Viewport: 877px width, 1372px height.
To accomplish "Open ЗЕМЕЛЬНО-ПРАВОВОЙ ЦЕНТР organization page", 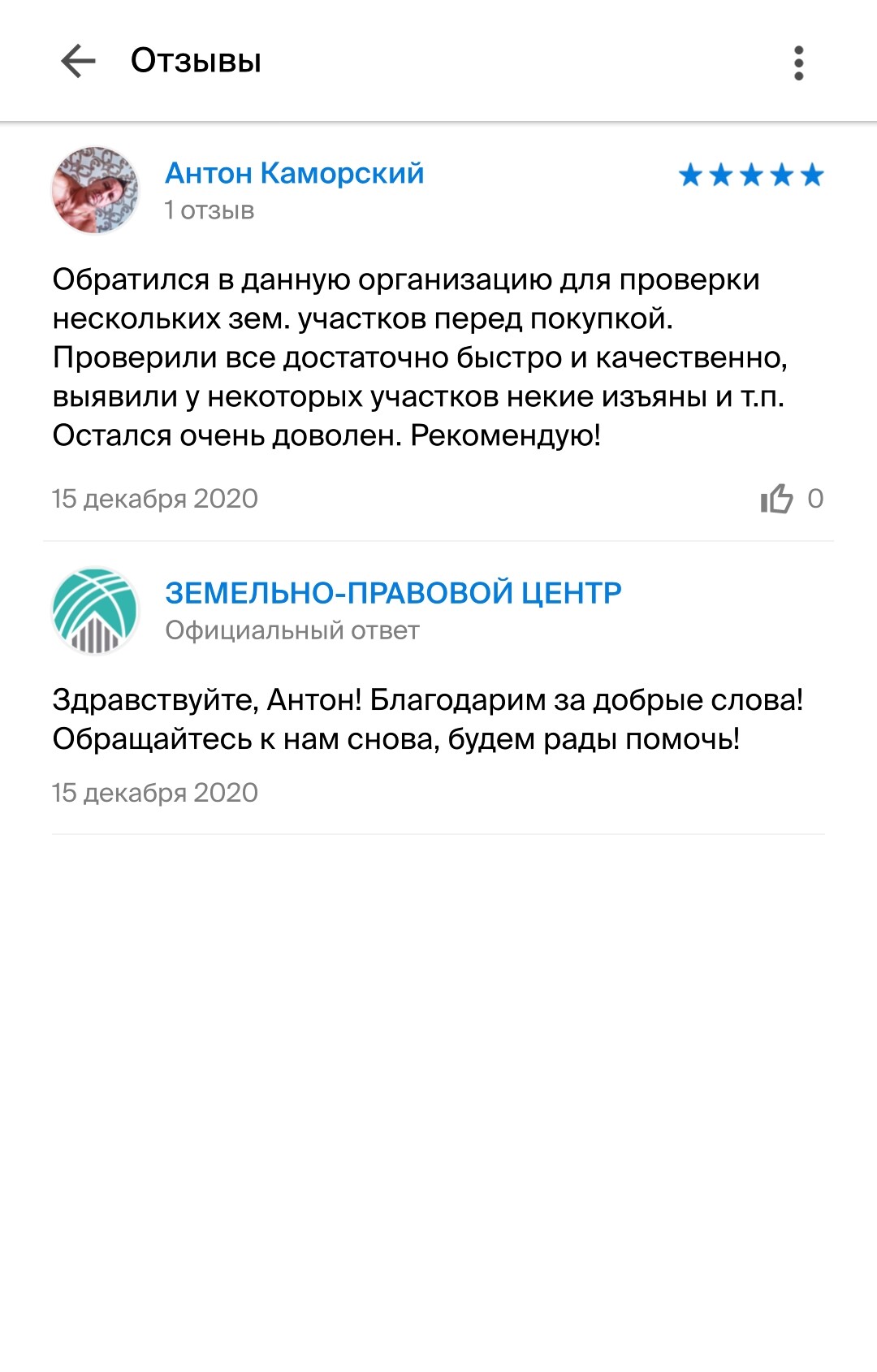I will (x=393, y=593).
